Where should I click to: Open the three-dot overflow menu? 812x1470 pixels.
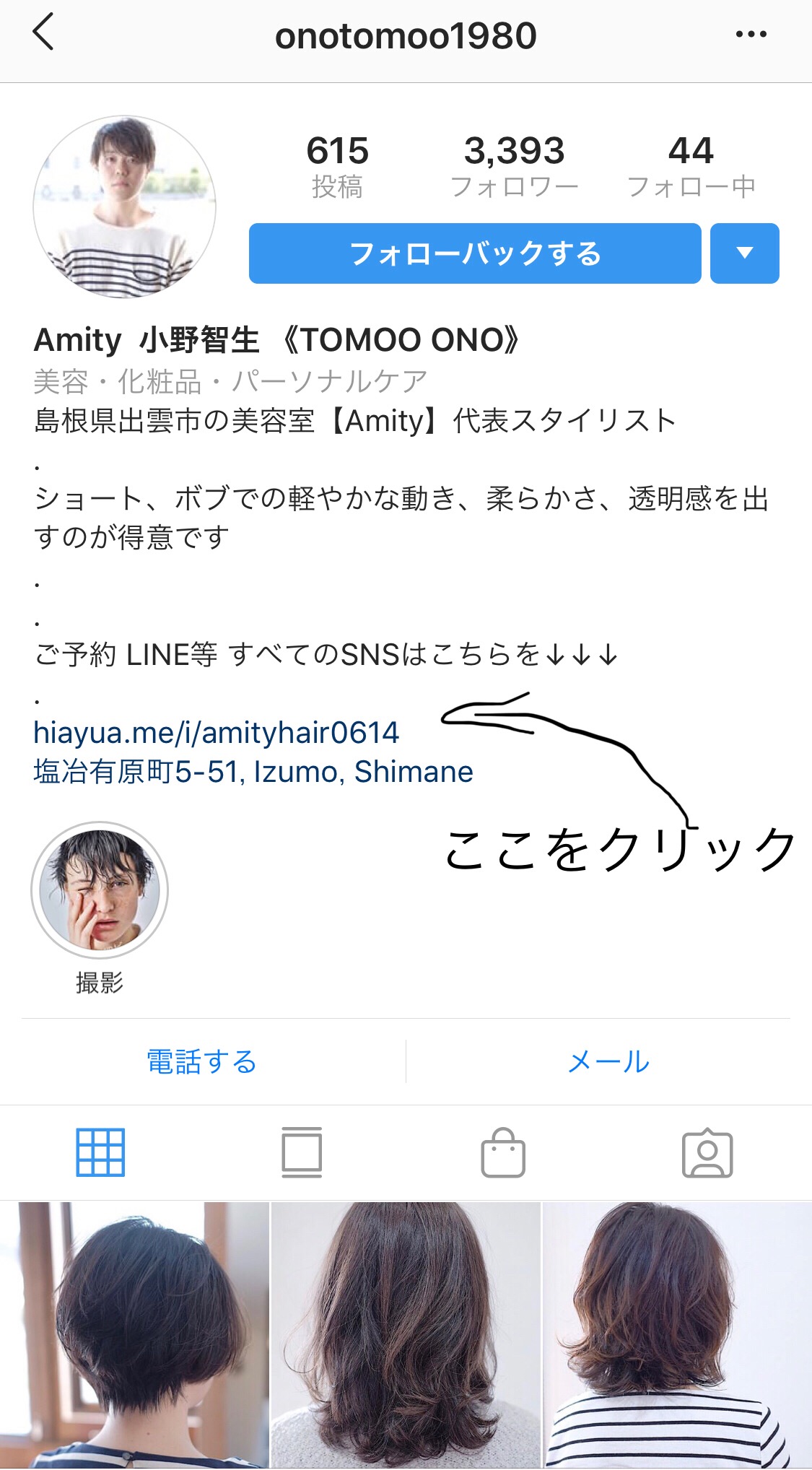(751, 34)
